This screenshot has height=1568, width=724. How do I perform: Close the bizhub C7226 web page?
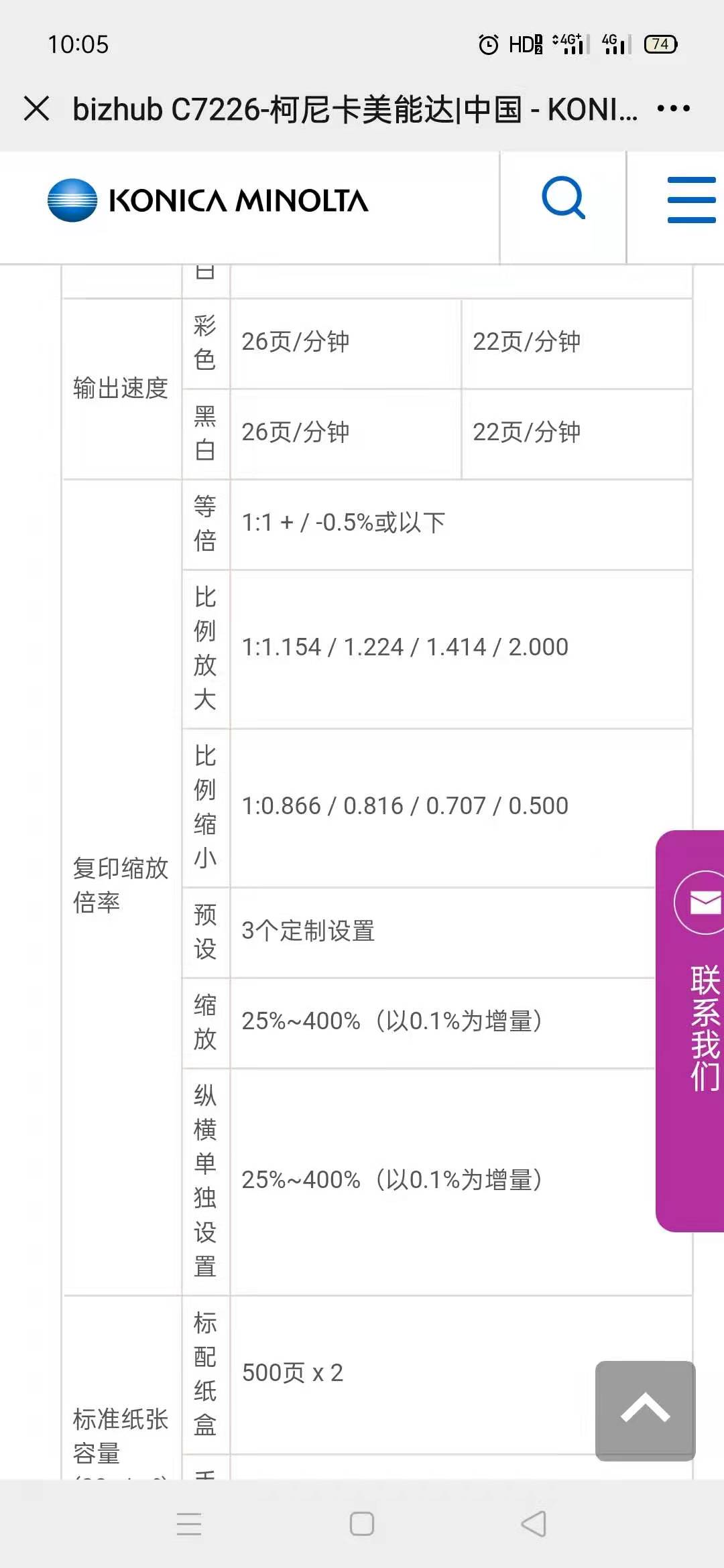[37, 109]
